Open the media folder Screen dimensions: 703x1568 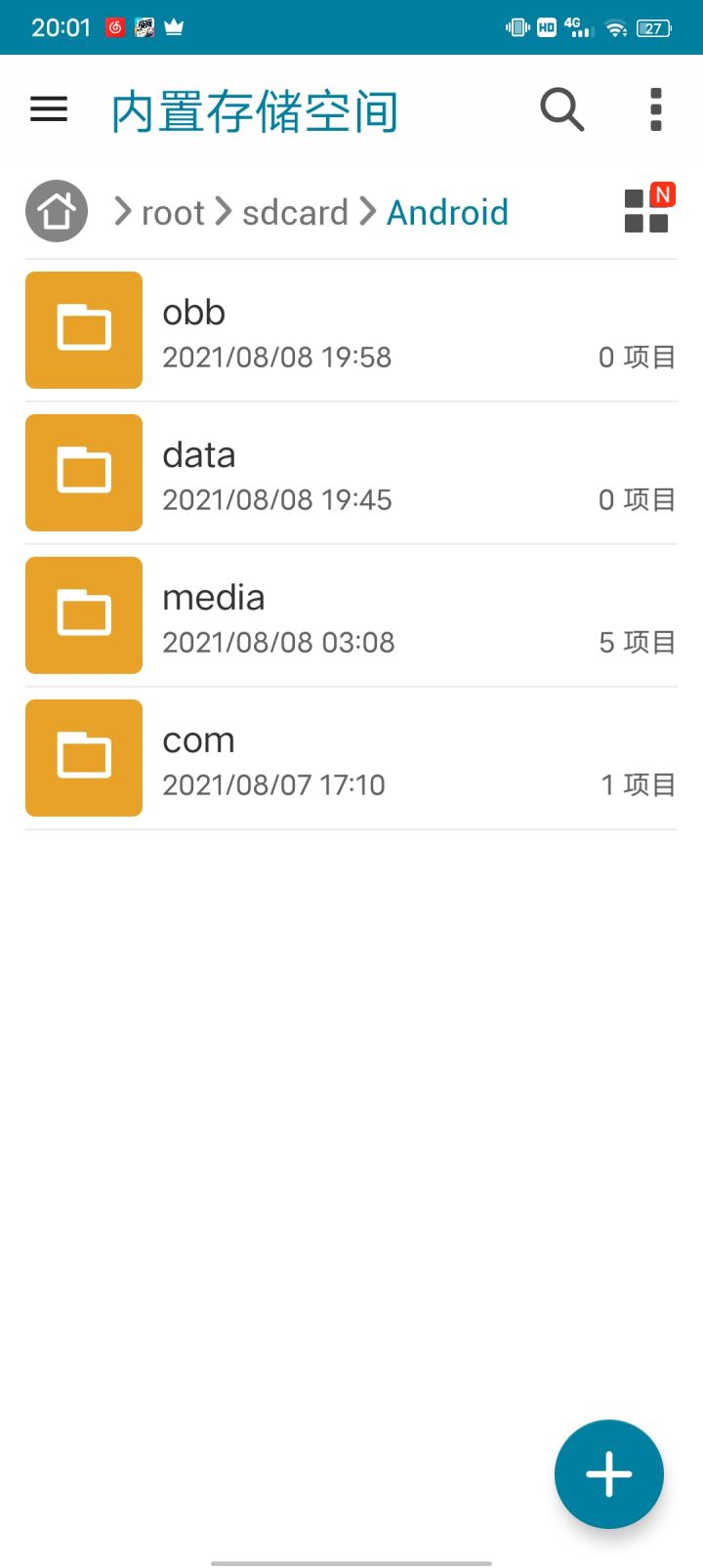pyautogui.click(x=351, y=615)
